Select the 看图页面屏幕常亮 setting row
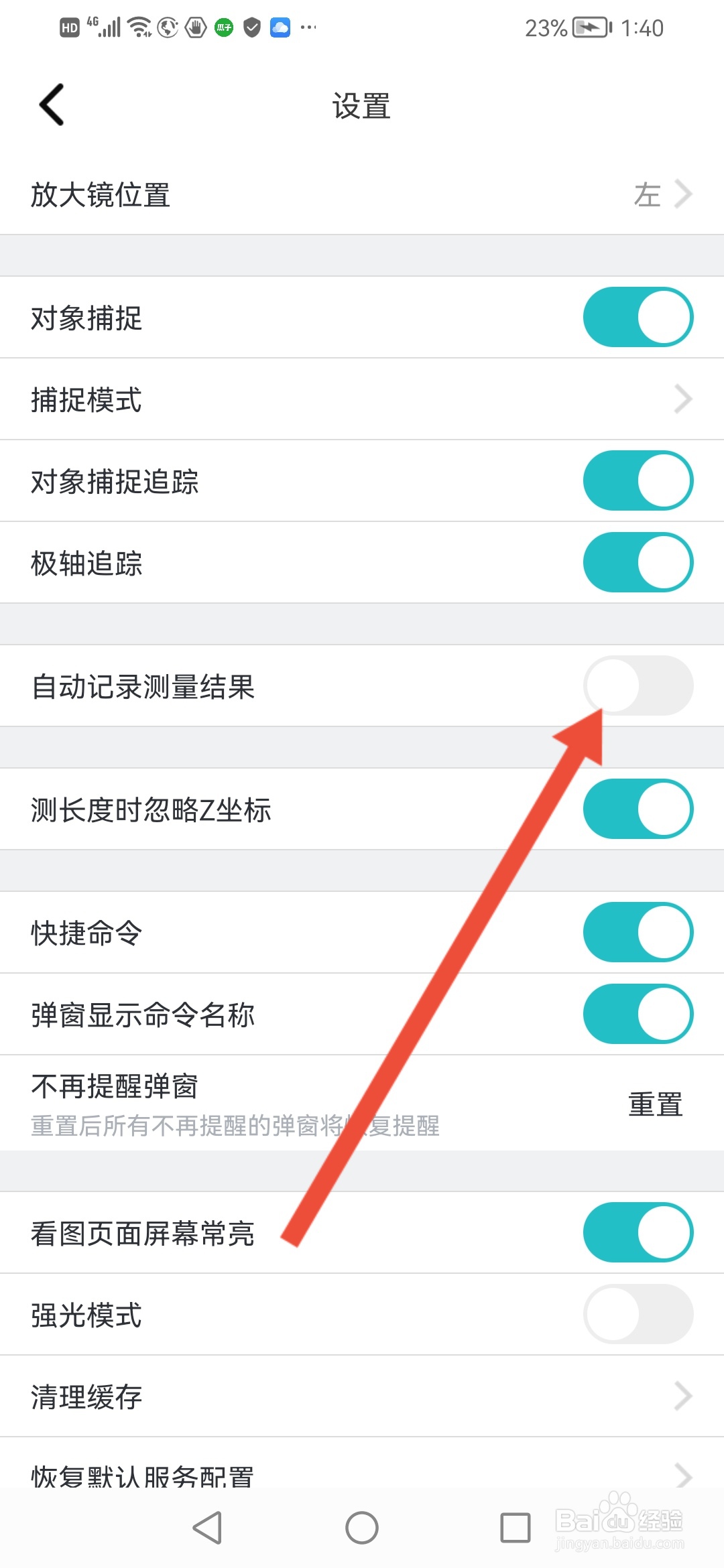Screen dimensions: 724x1568 362,1233
